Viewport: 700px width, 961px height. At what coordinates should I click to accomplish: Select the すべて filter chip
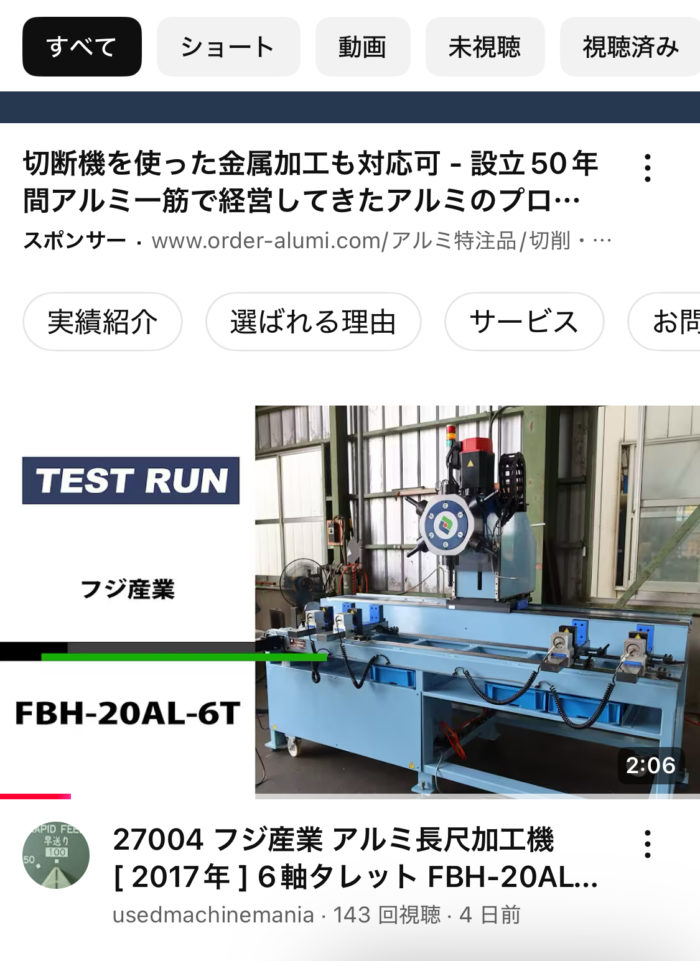[x=82, y=47]
